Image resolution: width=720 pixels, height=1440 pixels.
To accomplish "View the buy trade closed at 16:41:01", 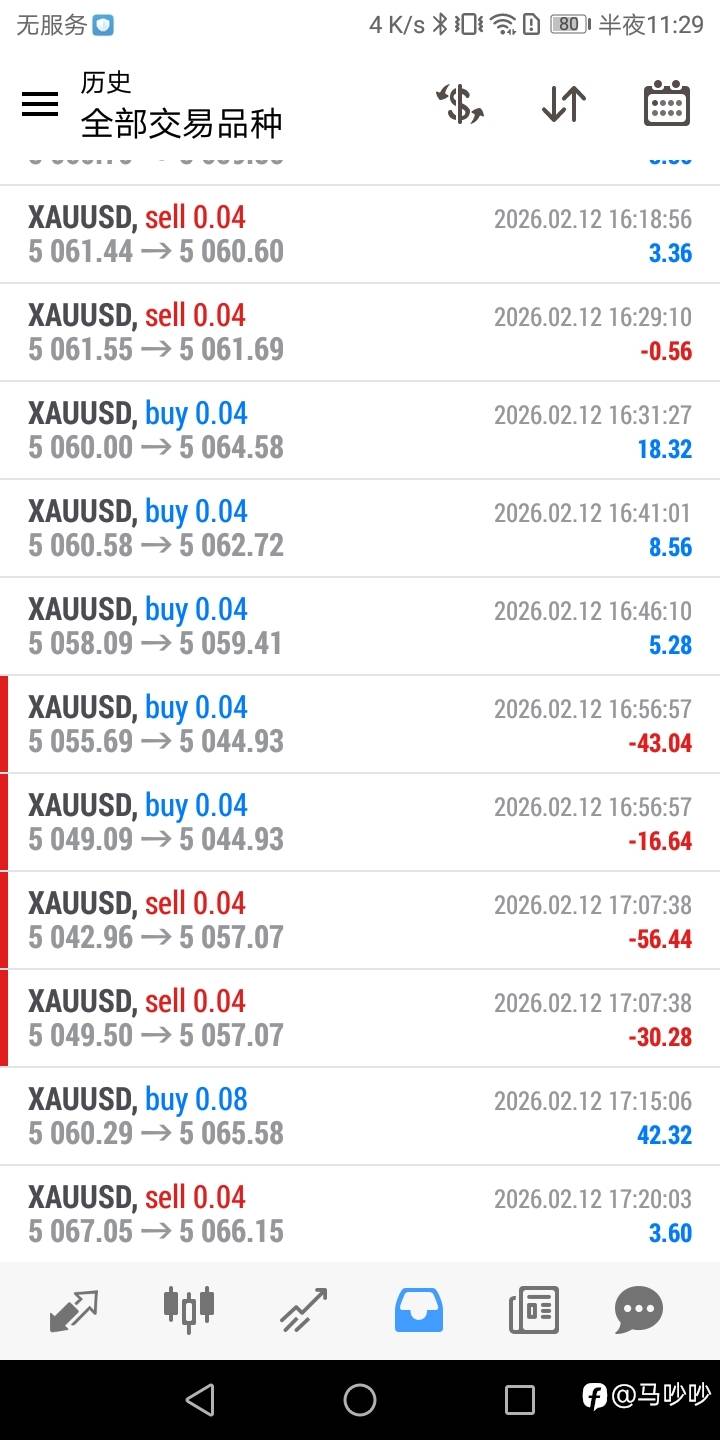I will [360, 529].
